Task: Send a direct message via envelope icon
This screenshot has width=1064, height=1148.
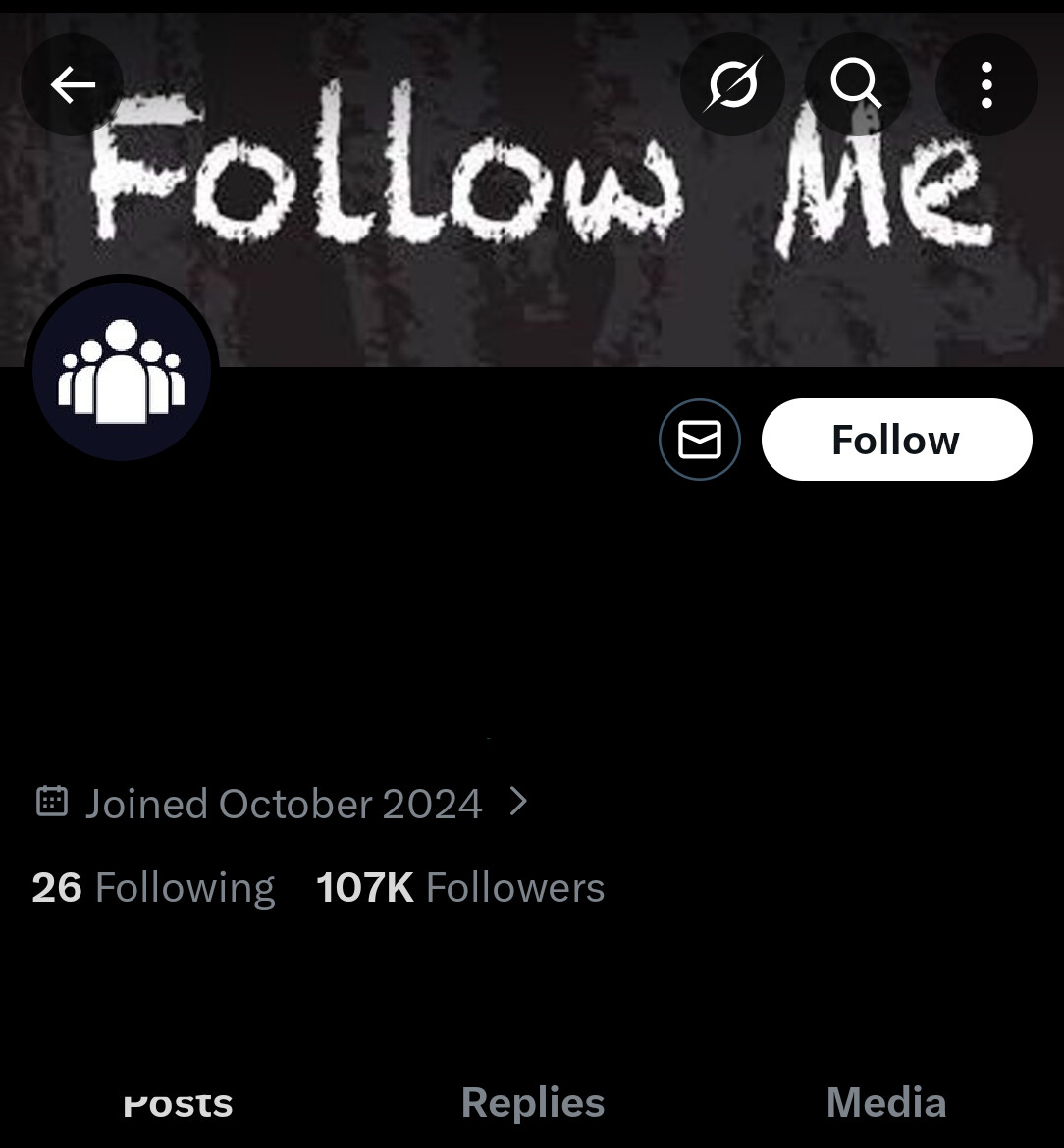Action: (x=699, y=440)
